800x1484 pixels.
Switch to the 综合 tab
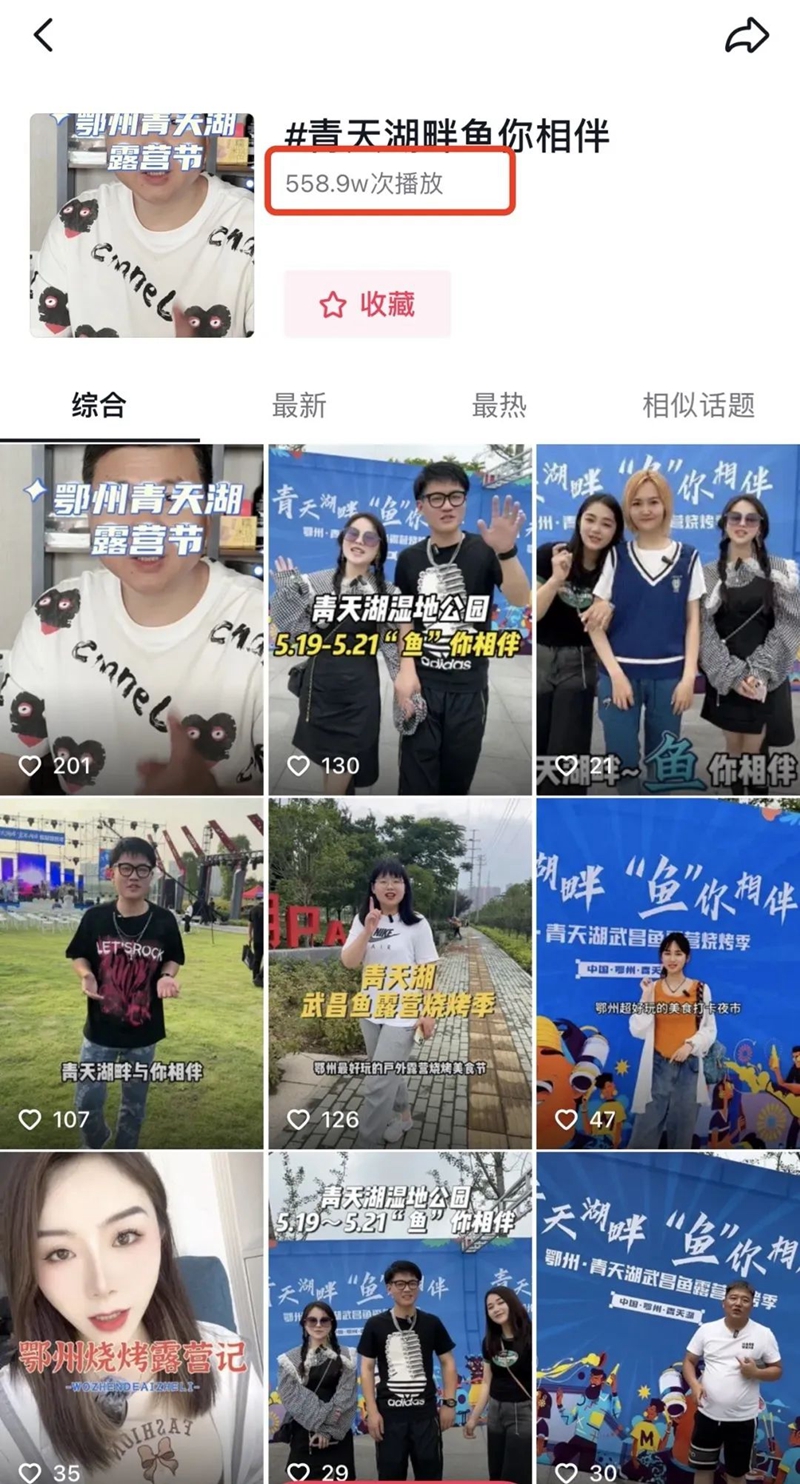point(99,405)
